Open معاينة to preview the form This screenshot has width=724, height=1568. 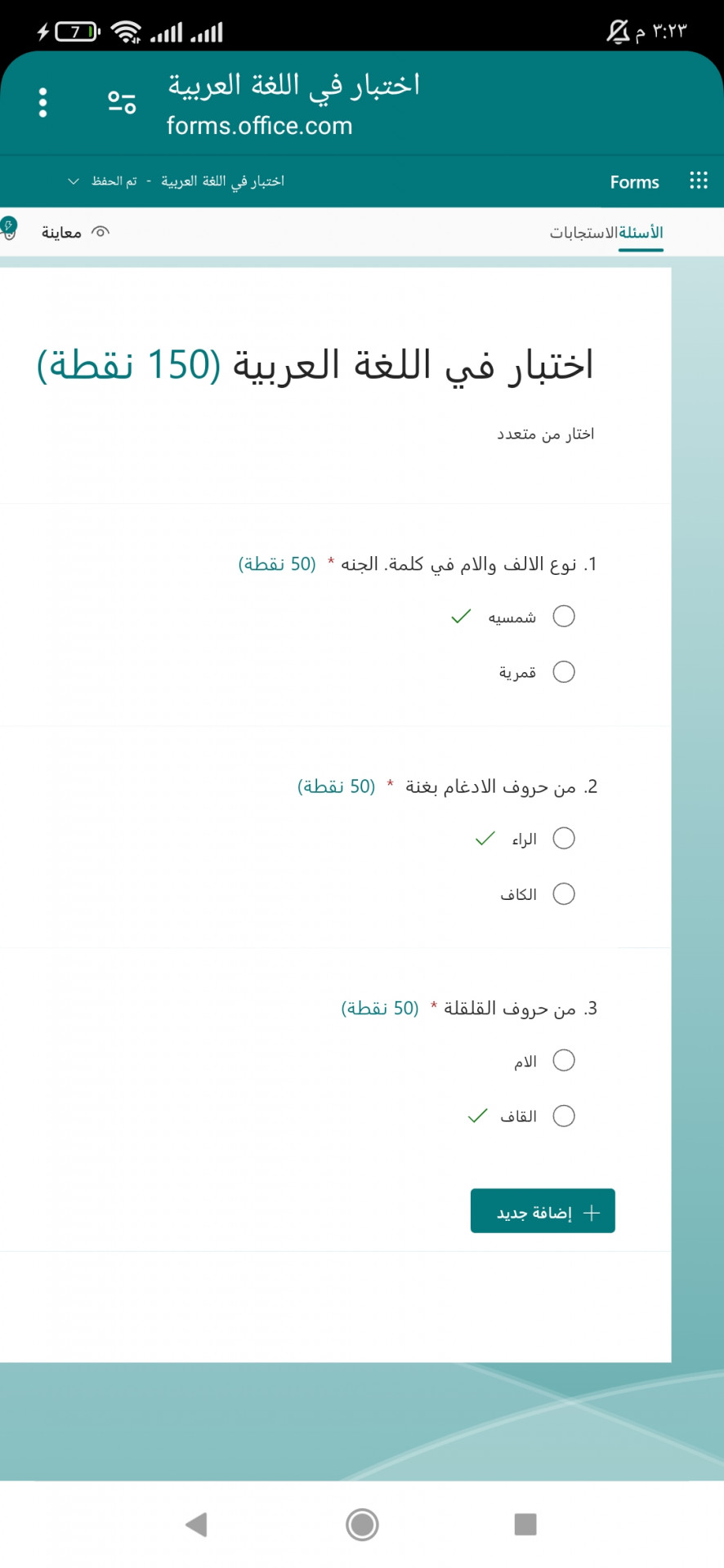[75, 233]
